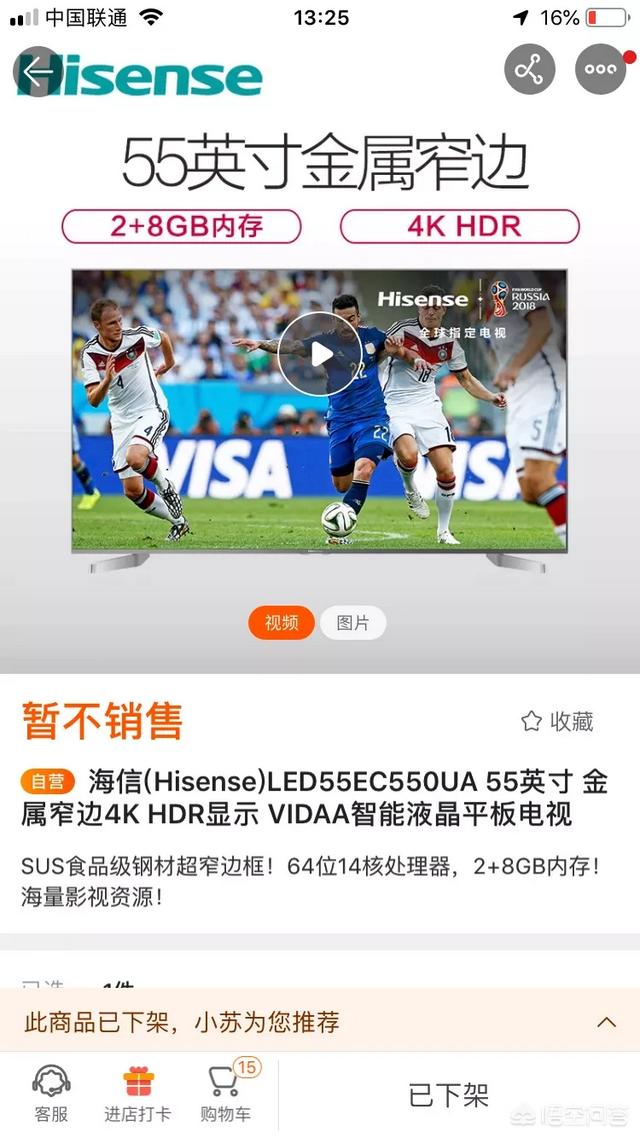Screen dimensions: 640x1138
Task: Share this Hisense TV product
Action: pos(529,70)
